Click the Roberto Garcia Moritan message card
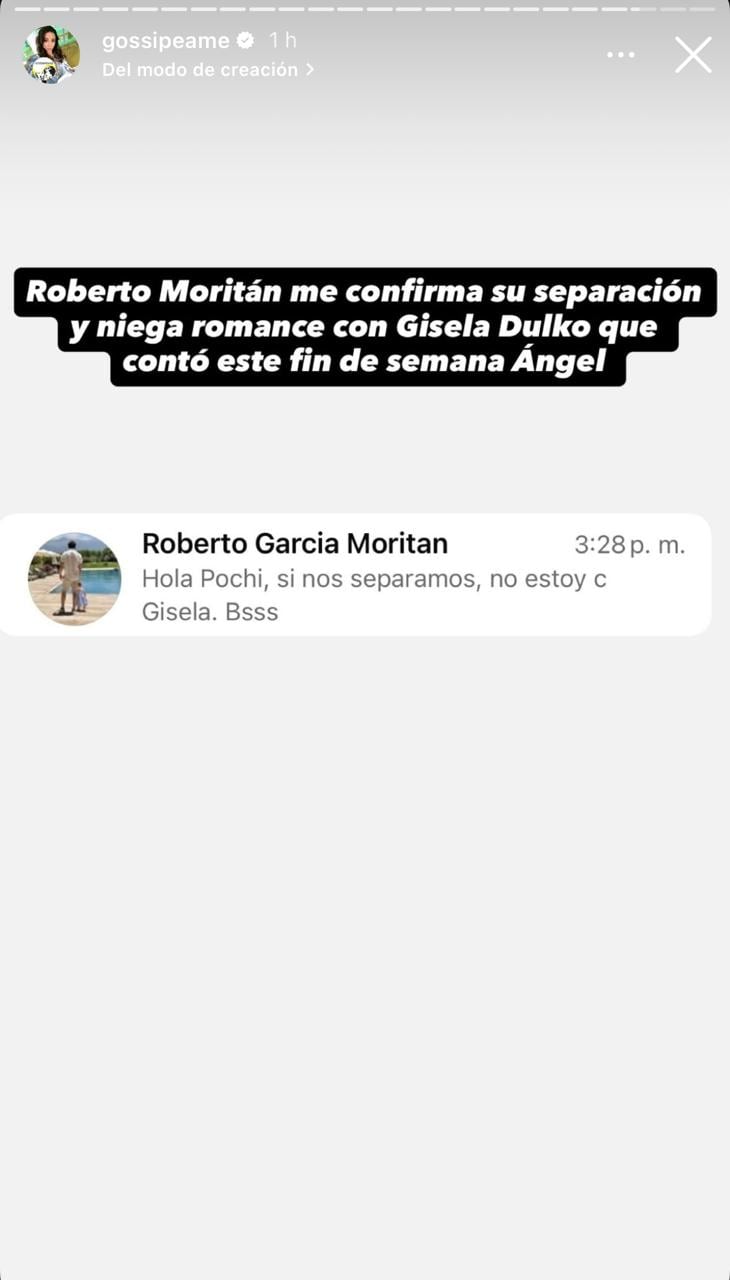This screenshot has height=1280, width=730. pyautogui.click(x=365, y=575)
